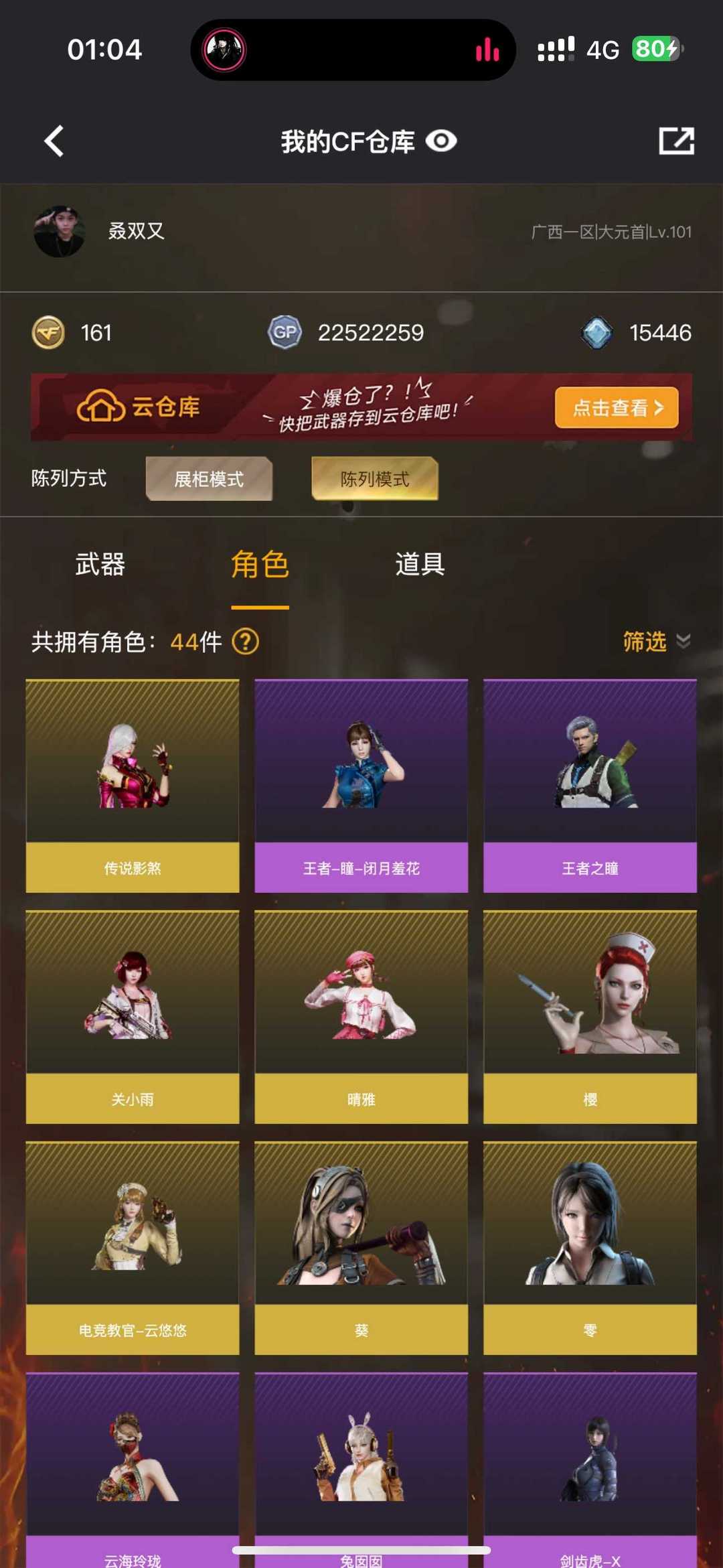Select 展柜模式 display mode

pyautogui.click(x=209, y=479)
